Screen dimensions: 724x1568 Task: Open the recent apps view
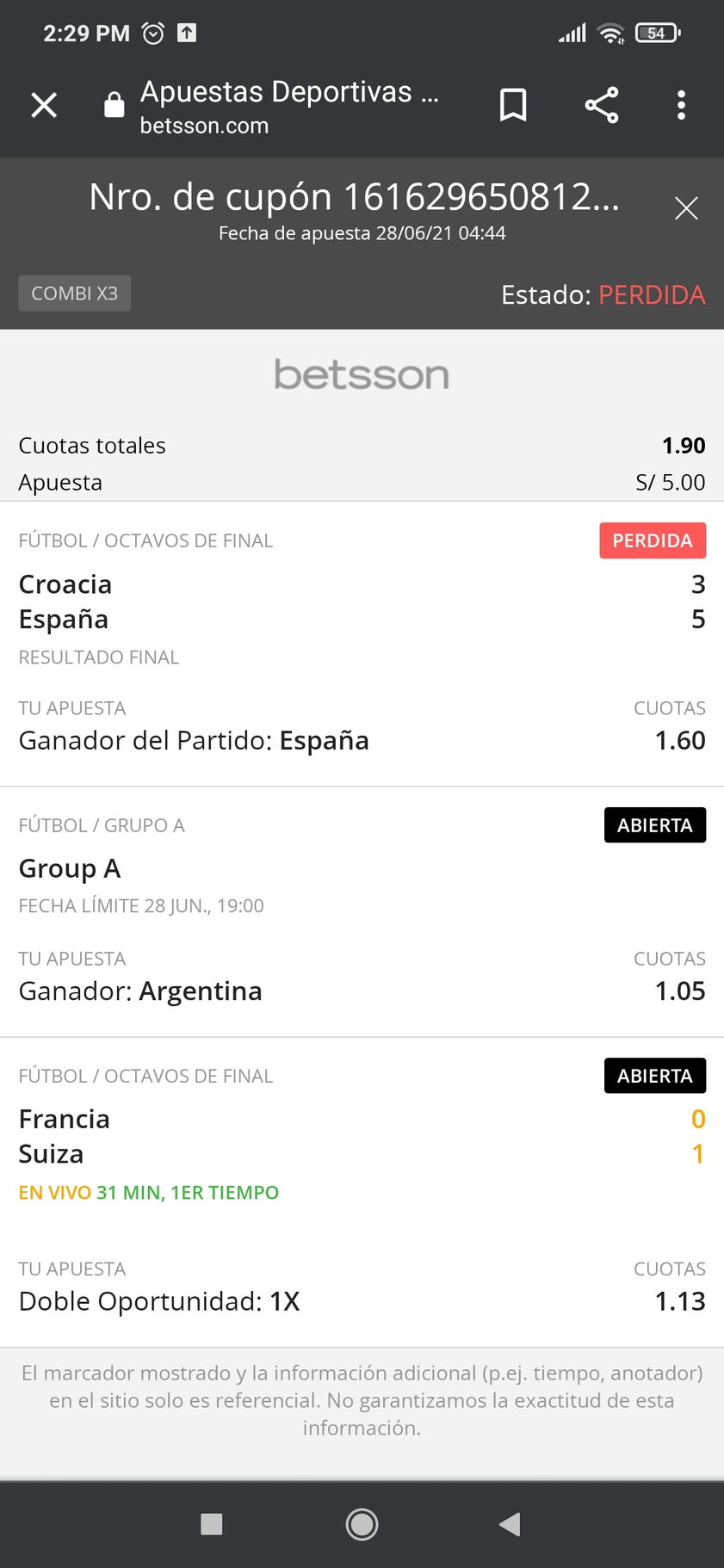[x=211, y=1524]
